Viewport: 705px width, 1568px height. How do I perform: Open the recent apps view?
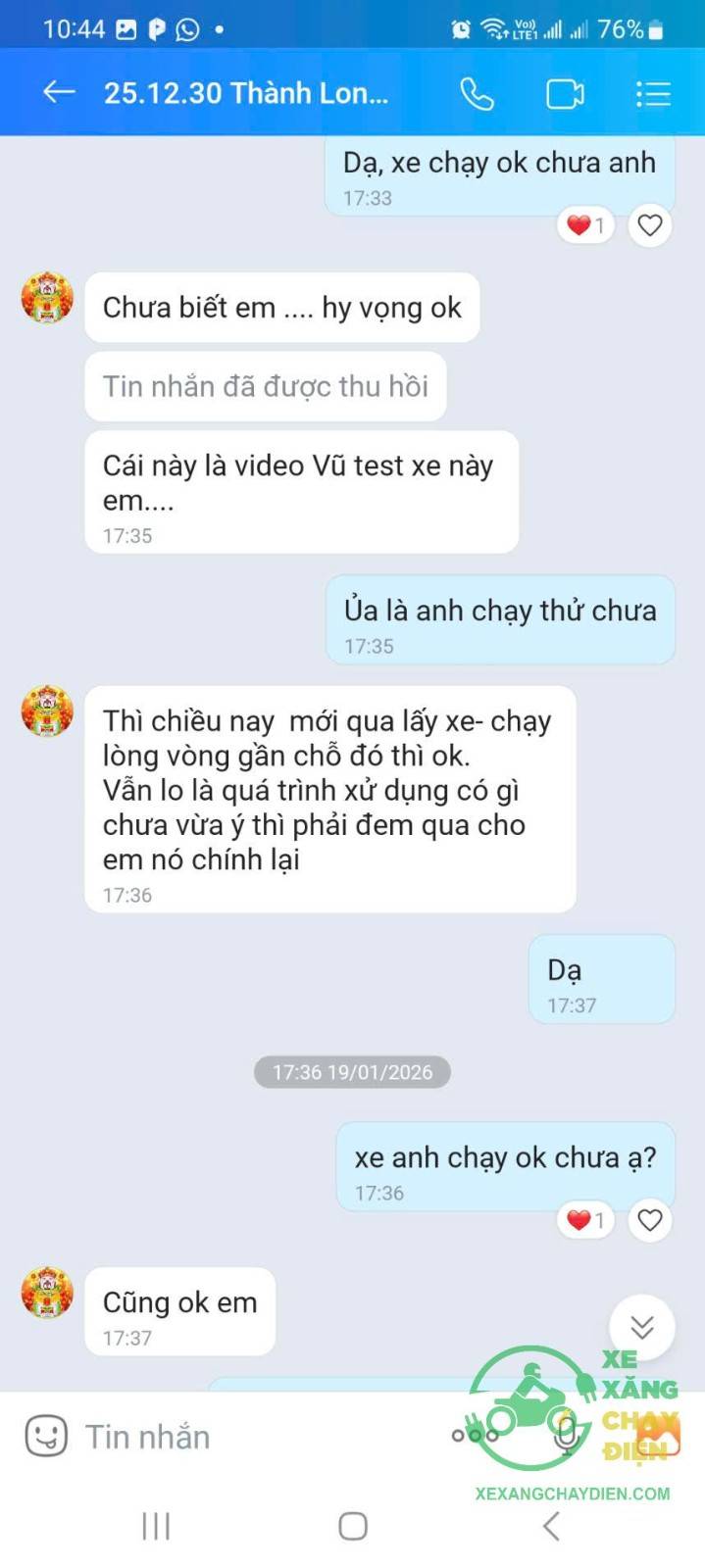click(x=156, y=1526)
